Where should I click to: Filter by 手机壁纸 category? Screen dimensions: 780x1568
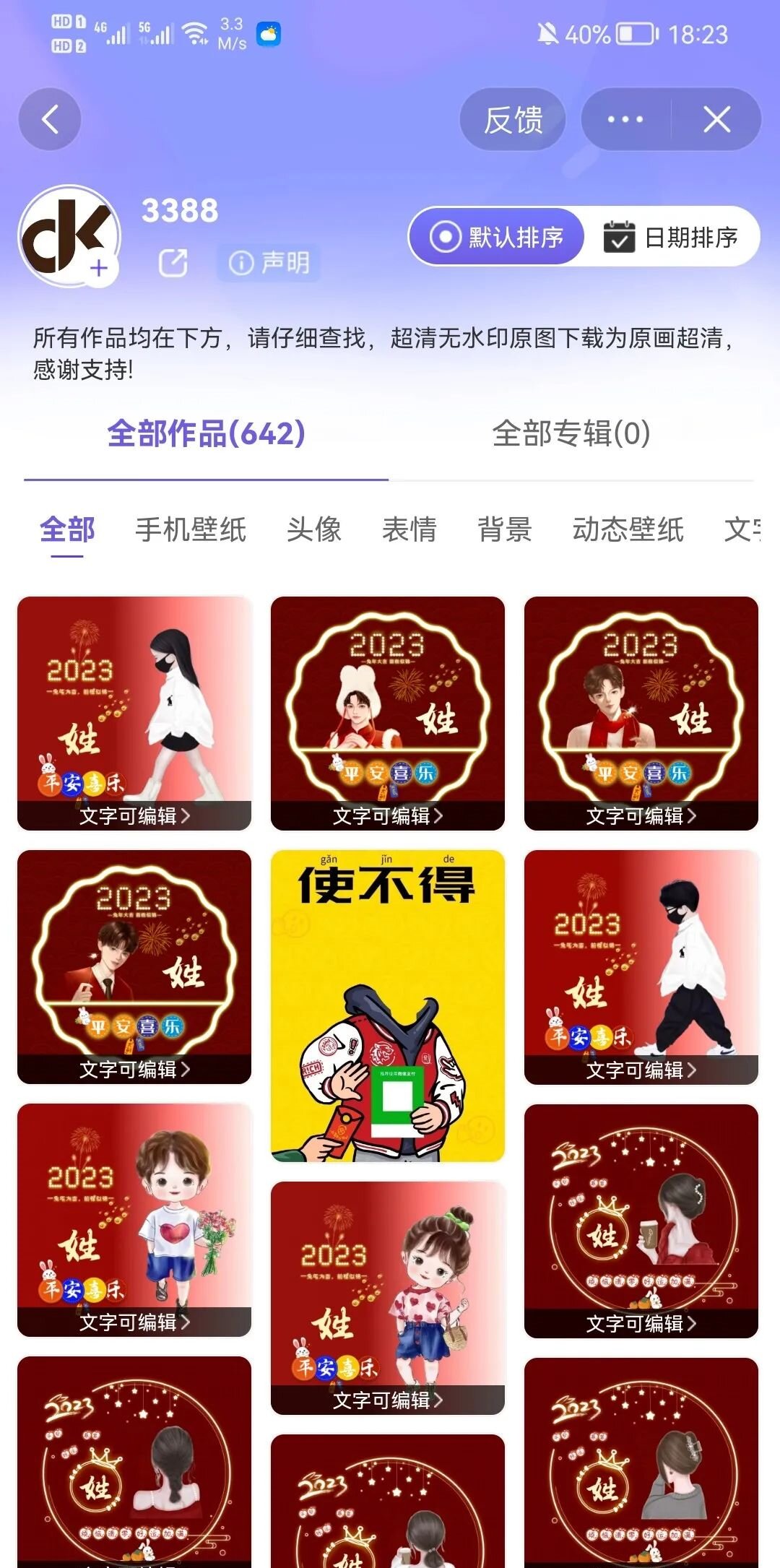pyautogui.click(x=191, y=529)
